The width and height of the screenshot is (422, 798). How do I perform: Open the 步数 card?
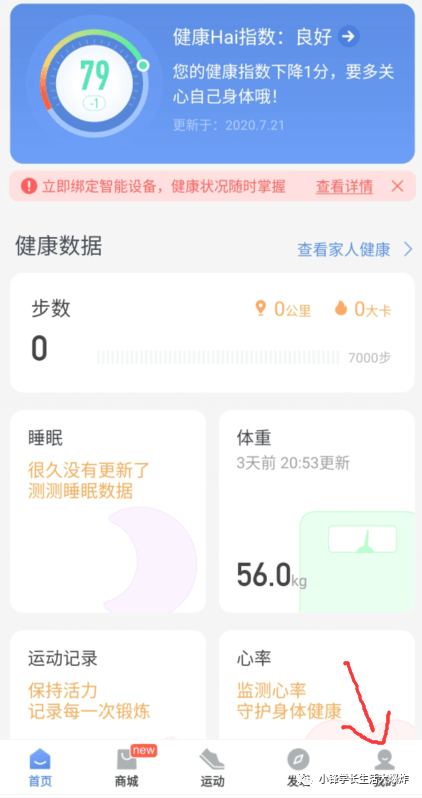tap(212, 332)
